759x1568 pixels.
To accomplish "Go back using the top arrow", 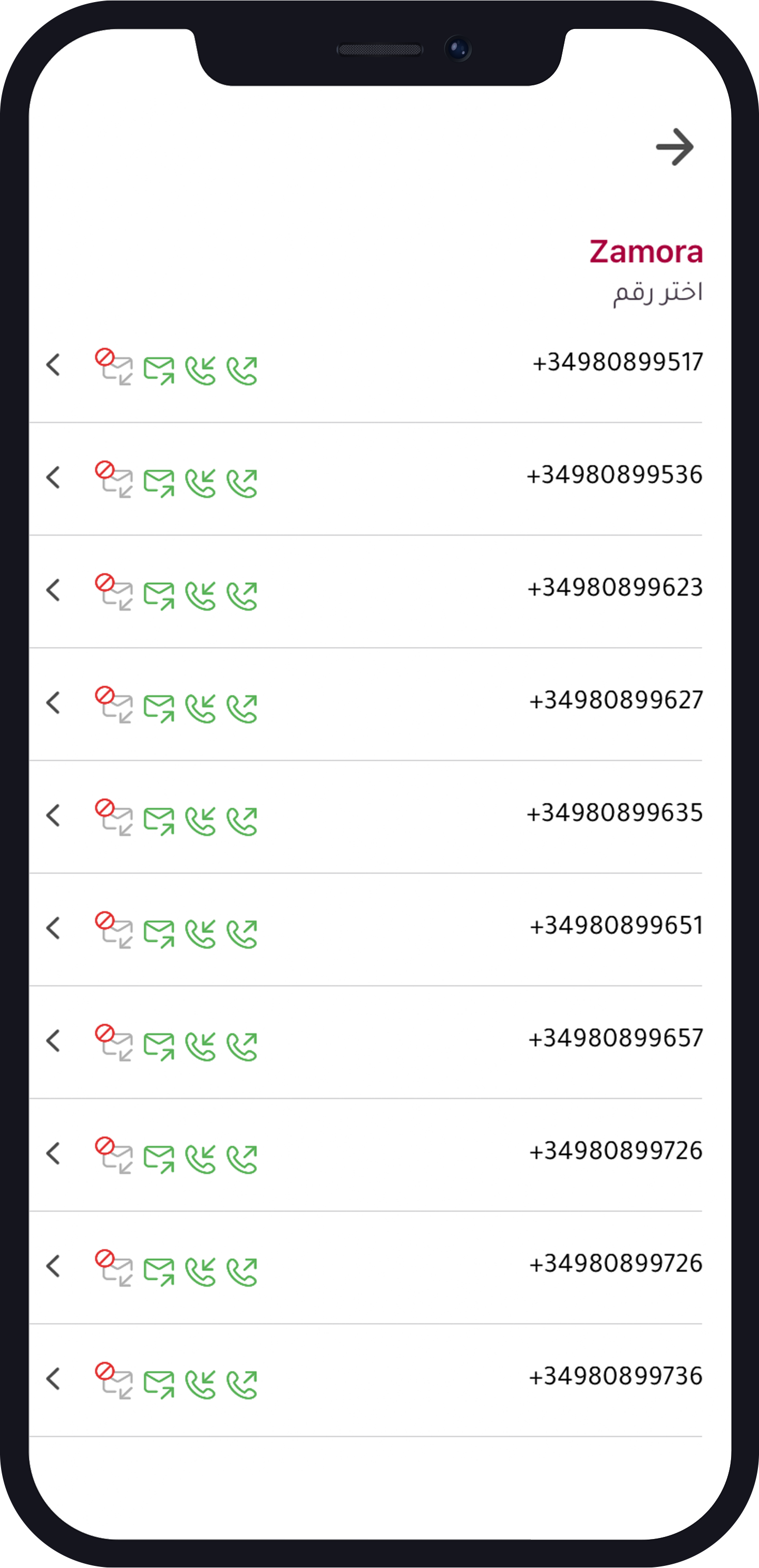I will point(674,146).
